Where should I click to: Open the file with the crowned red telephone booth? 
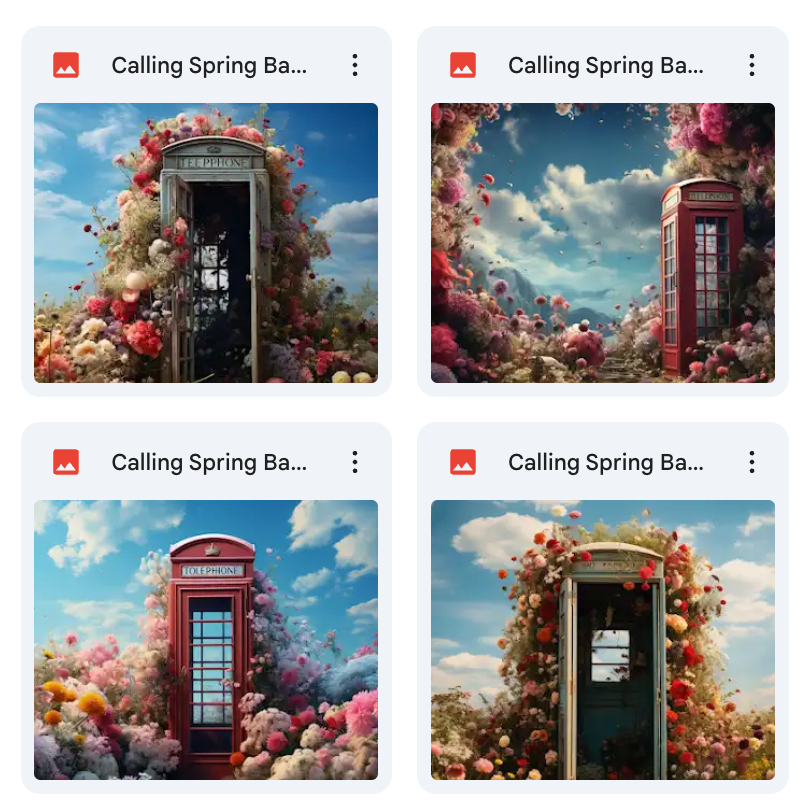206,640
